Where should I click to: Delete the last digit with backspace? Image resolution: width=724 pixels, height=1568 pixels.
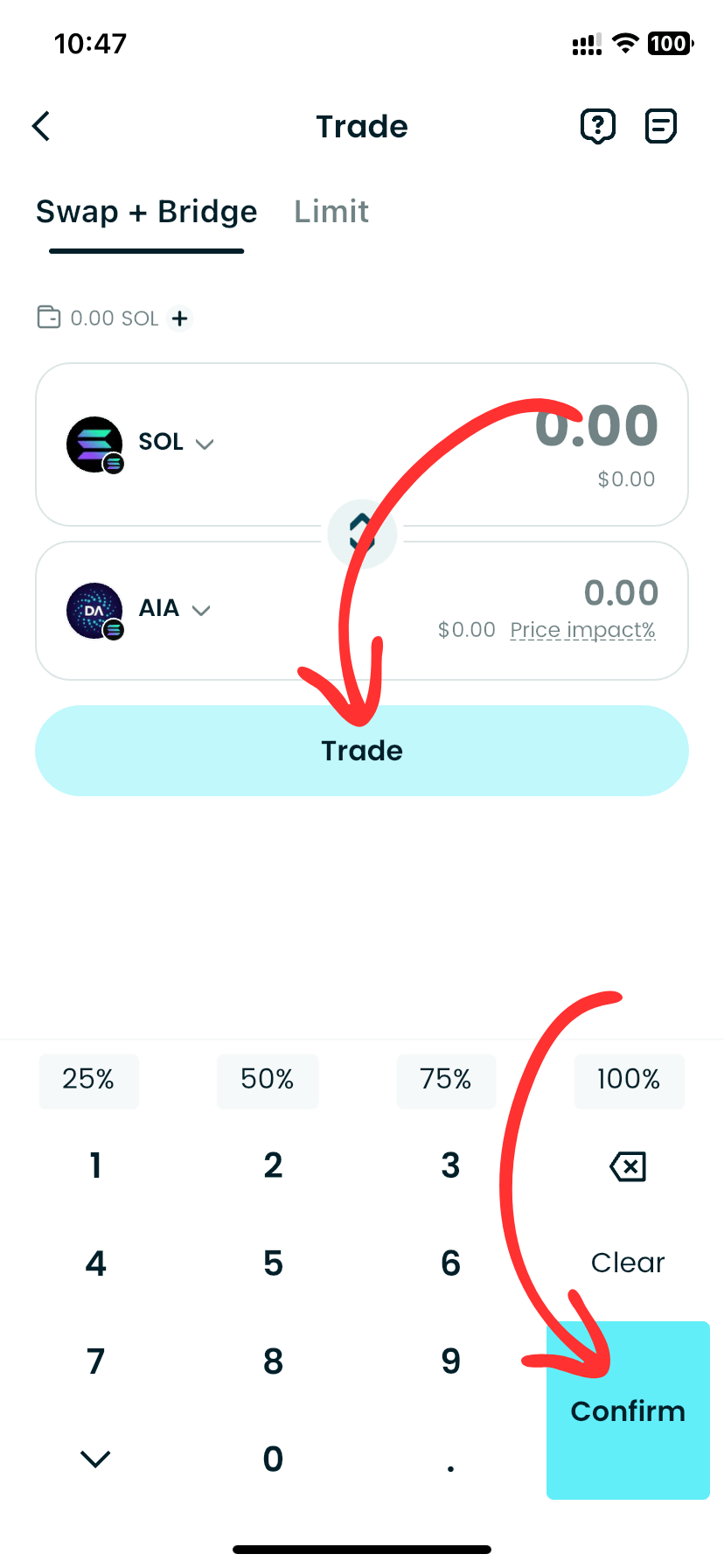pos(628,1166)
